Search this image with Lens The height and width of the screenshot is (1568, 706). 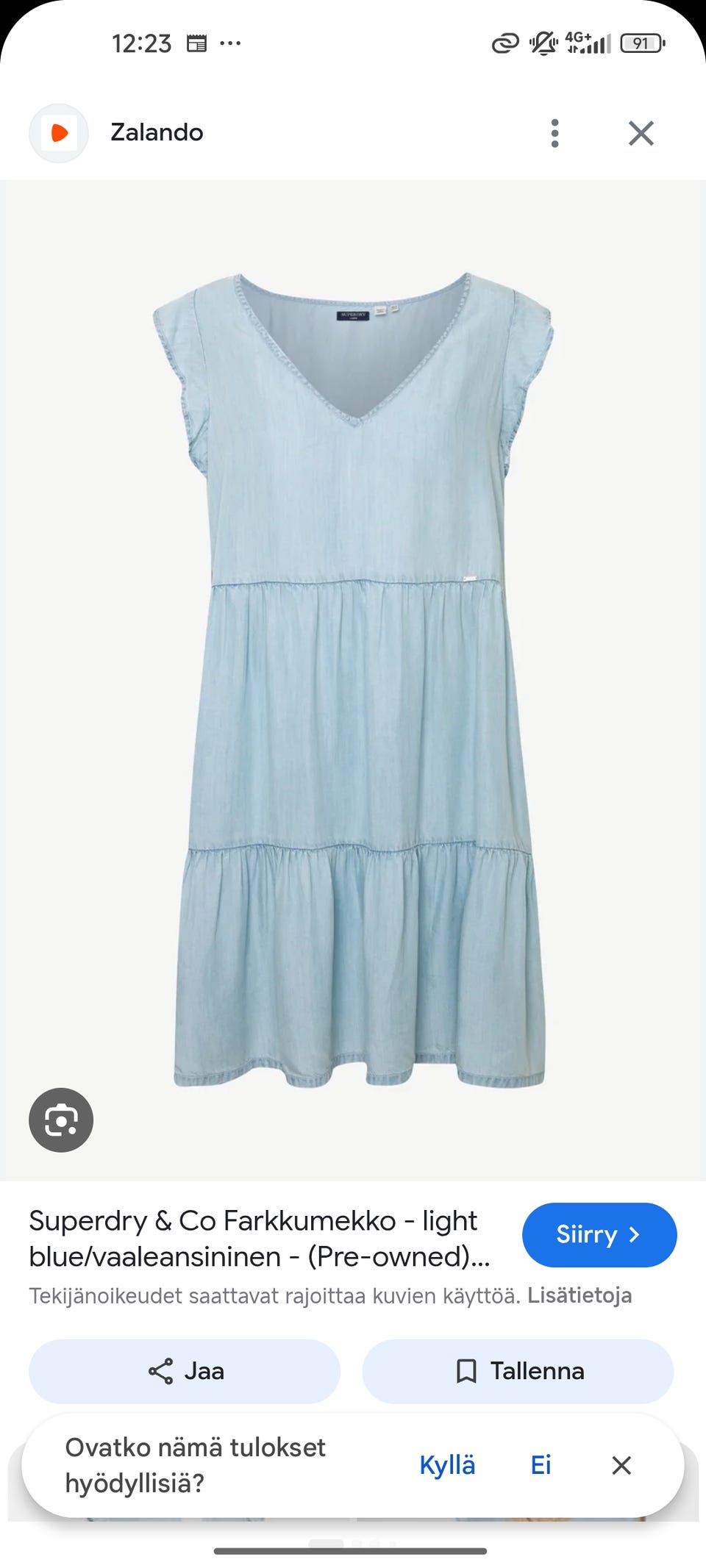pyautogui.click(x=61, y=1120)
